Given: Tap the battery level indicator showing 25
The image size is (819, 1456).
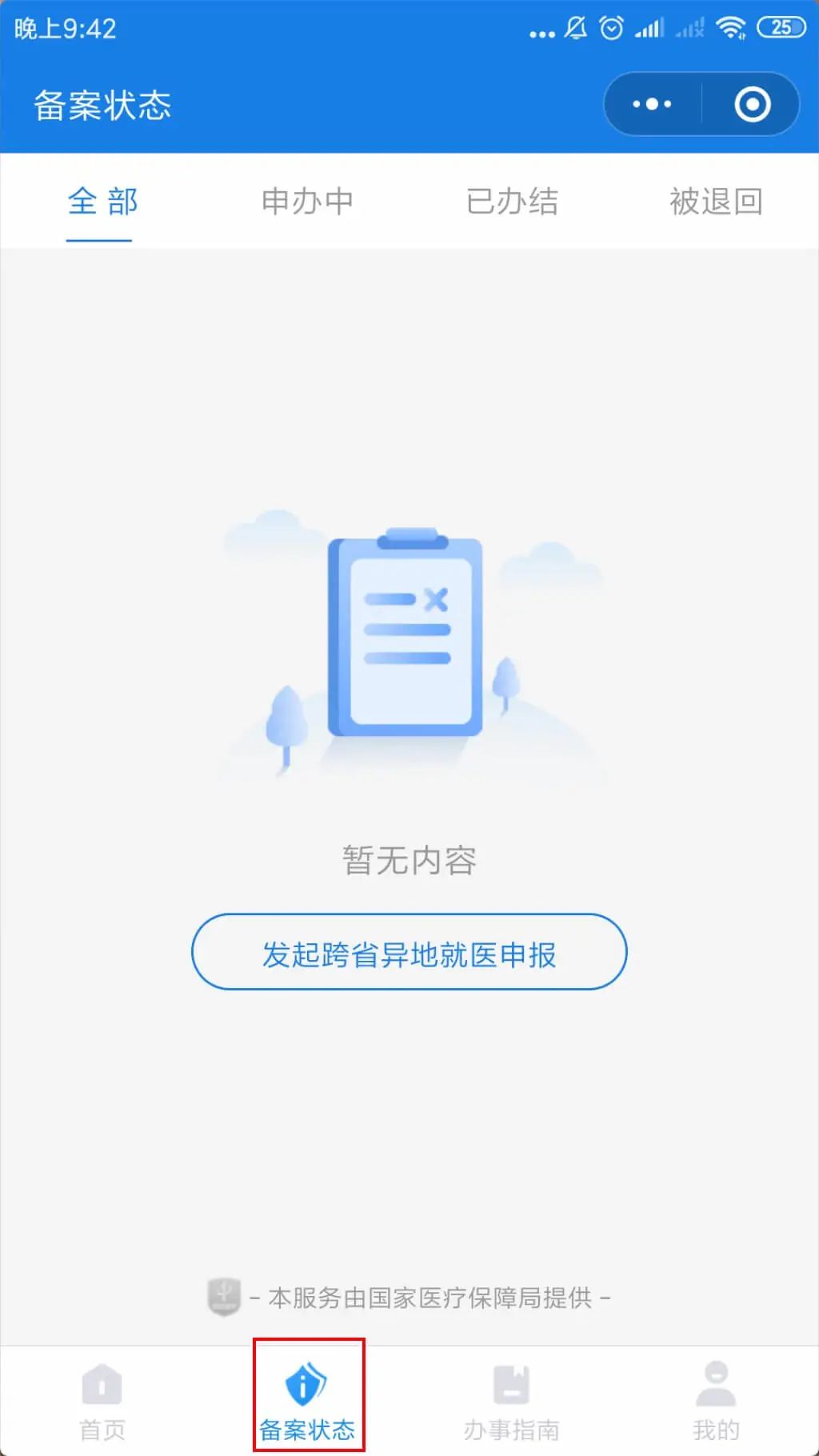Looking at the screenshot, I should click(780, 28).
